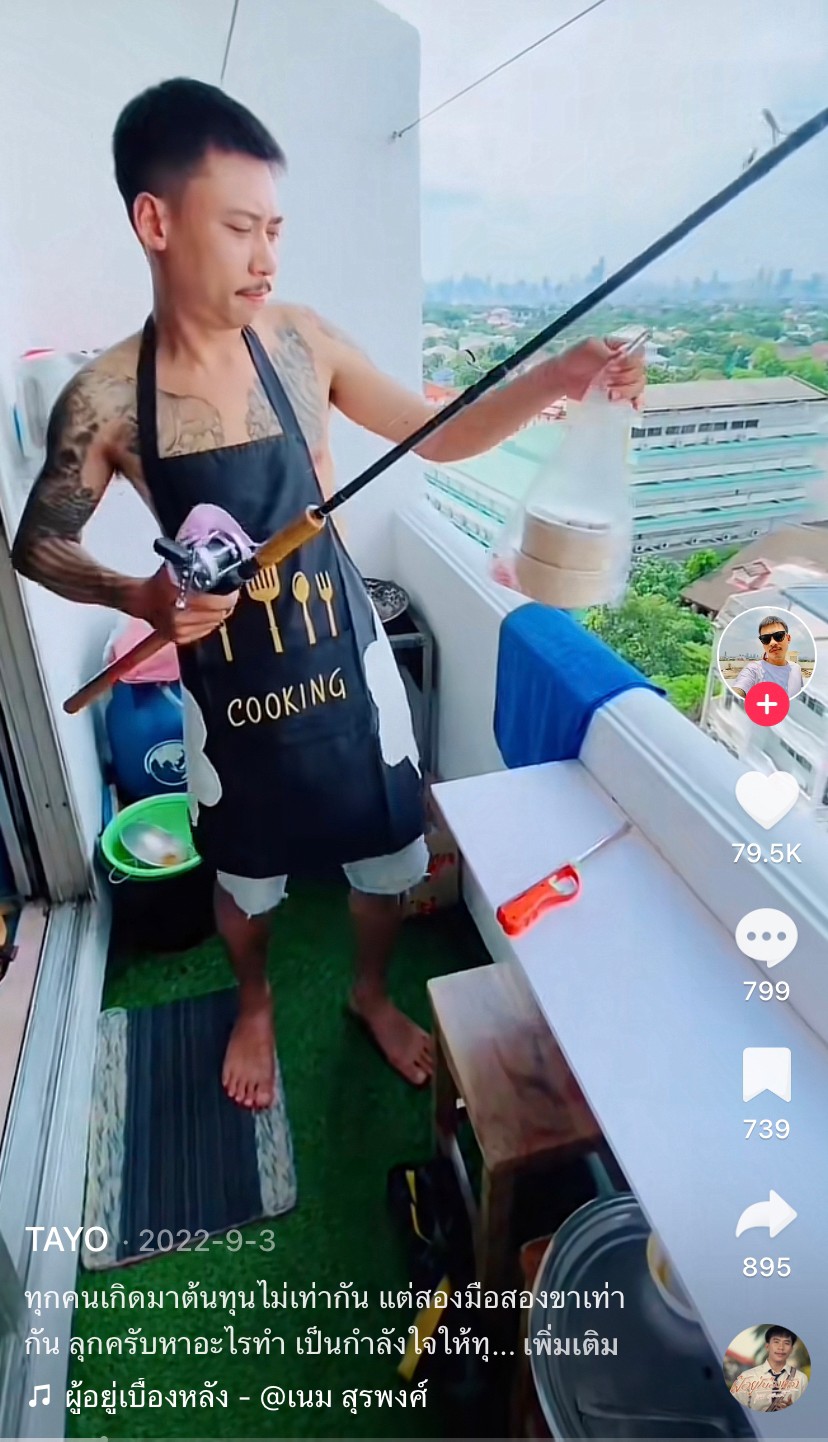The width and height of the screenshot is (828, 1442).
Task: Like this video with the heart
Action: (766, 800)
